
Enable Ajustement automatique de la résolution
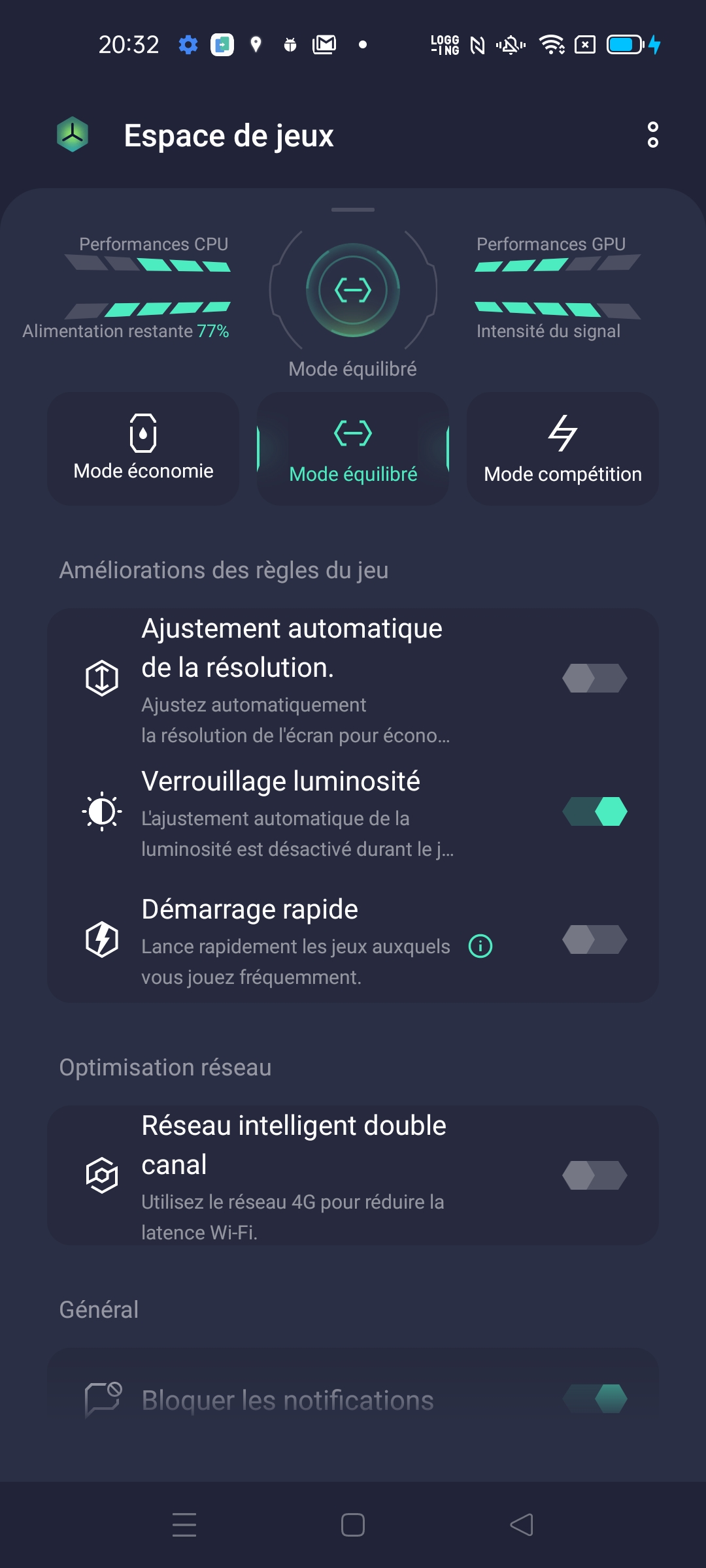[595, 678]
